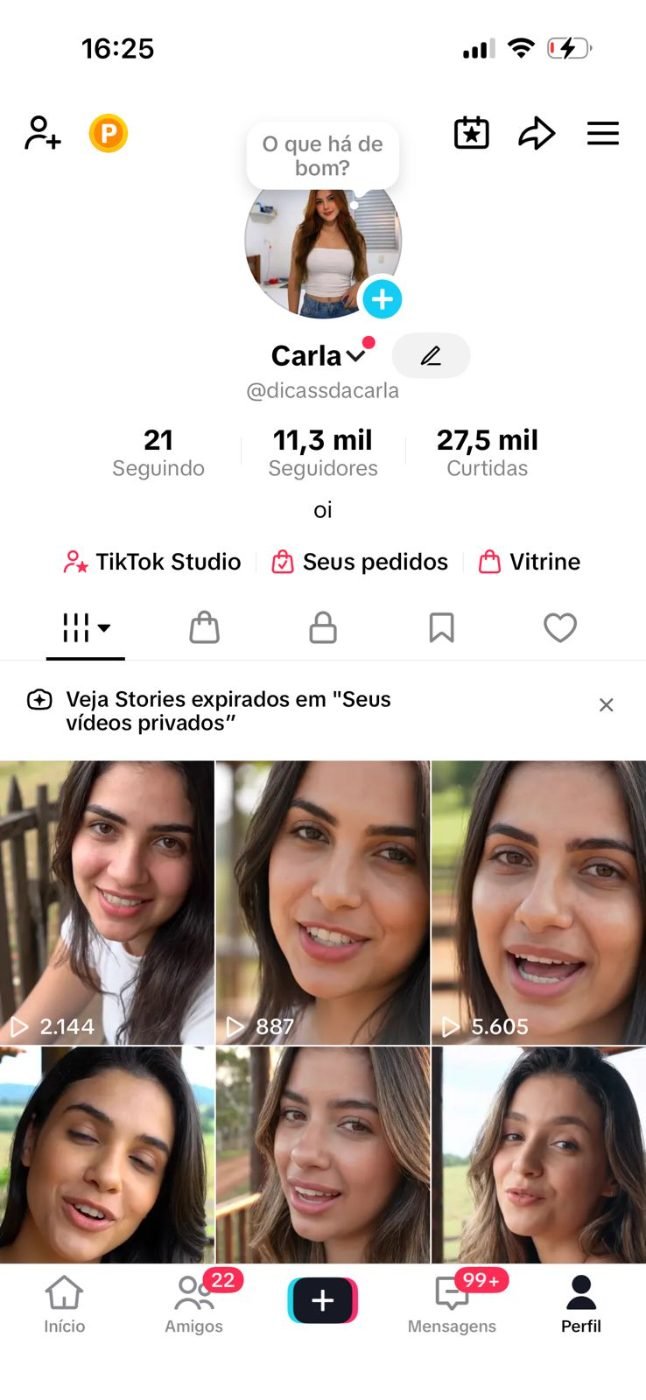Open the add friends icon

43,133
